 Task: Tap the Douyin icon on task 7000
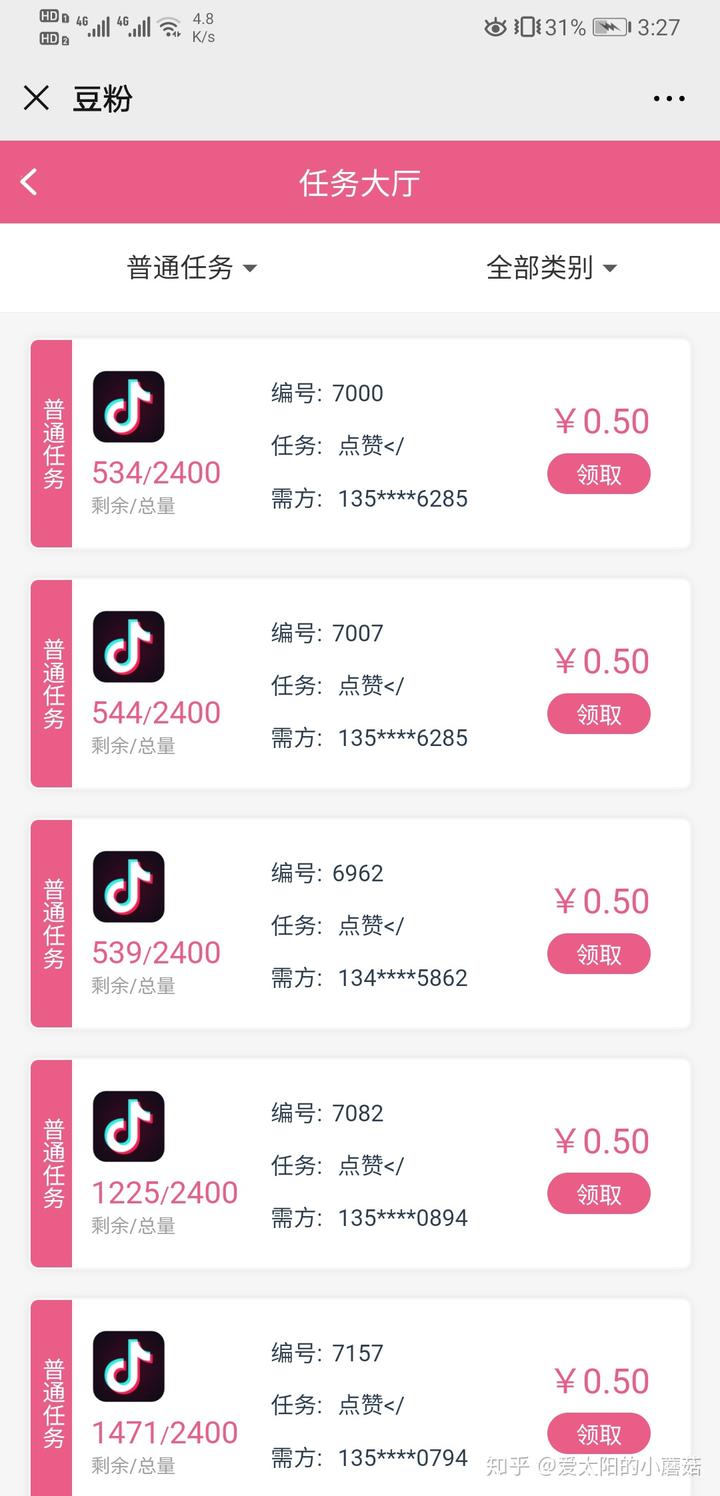point(127,407)
